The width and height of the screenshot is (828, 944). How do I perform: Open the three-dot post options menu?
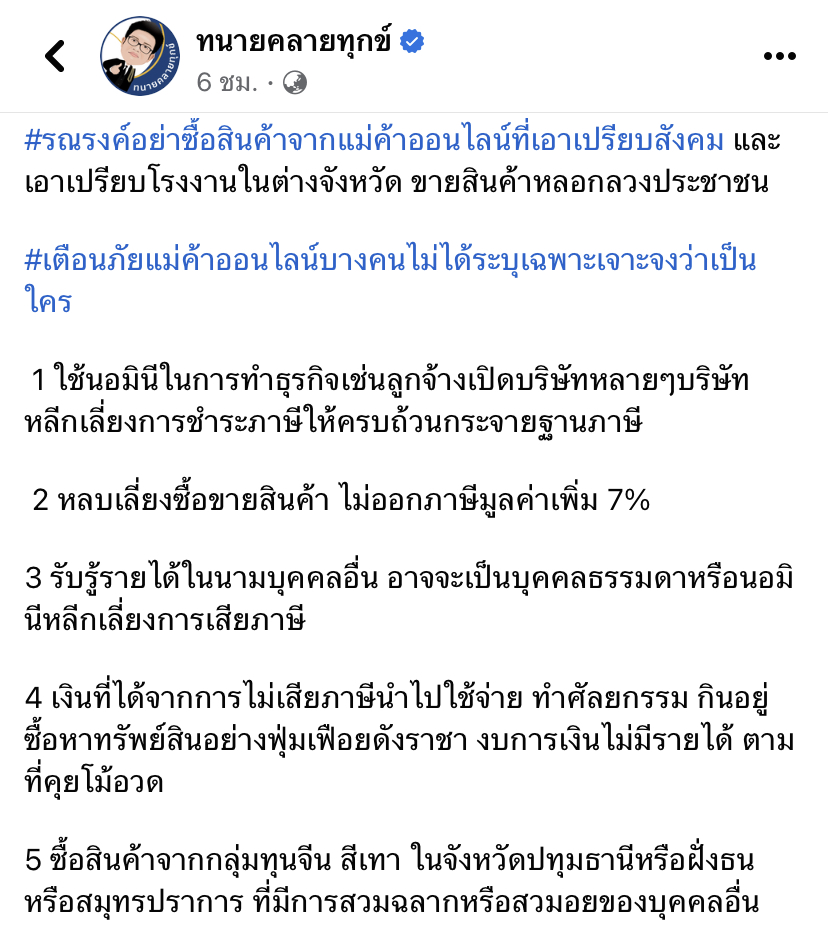pos(781,56)
